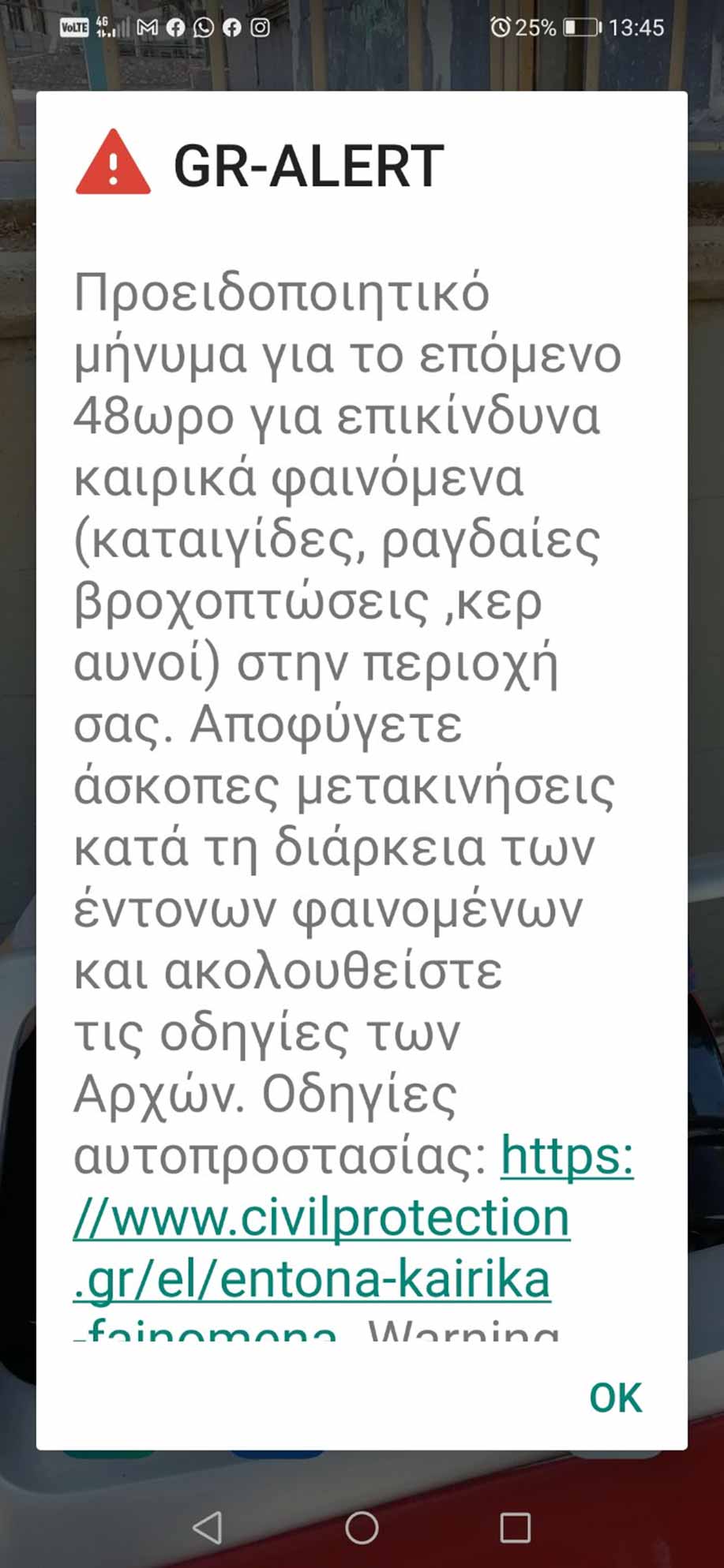
Task: Dismiss the GR-ALERT dialog with OK
Action: [x=615, y=1398]
